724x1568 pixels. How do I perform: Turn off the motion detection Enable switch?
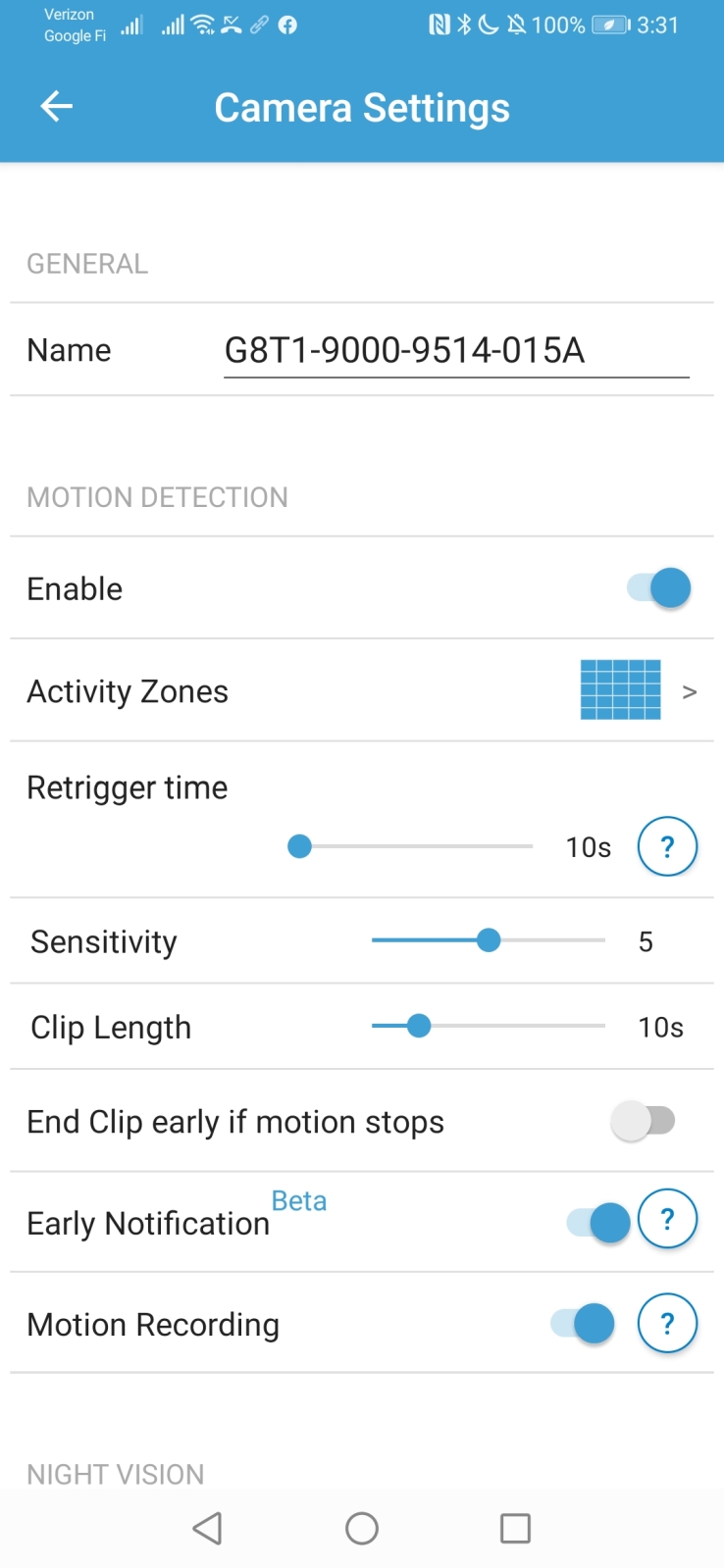[x=658, y=588]
